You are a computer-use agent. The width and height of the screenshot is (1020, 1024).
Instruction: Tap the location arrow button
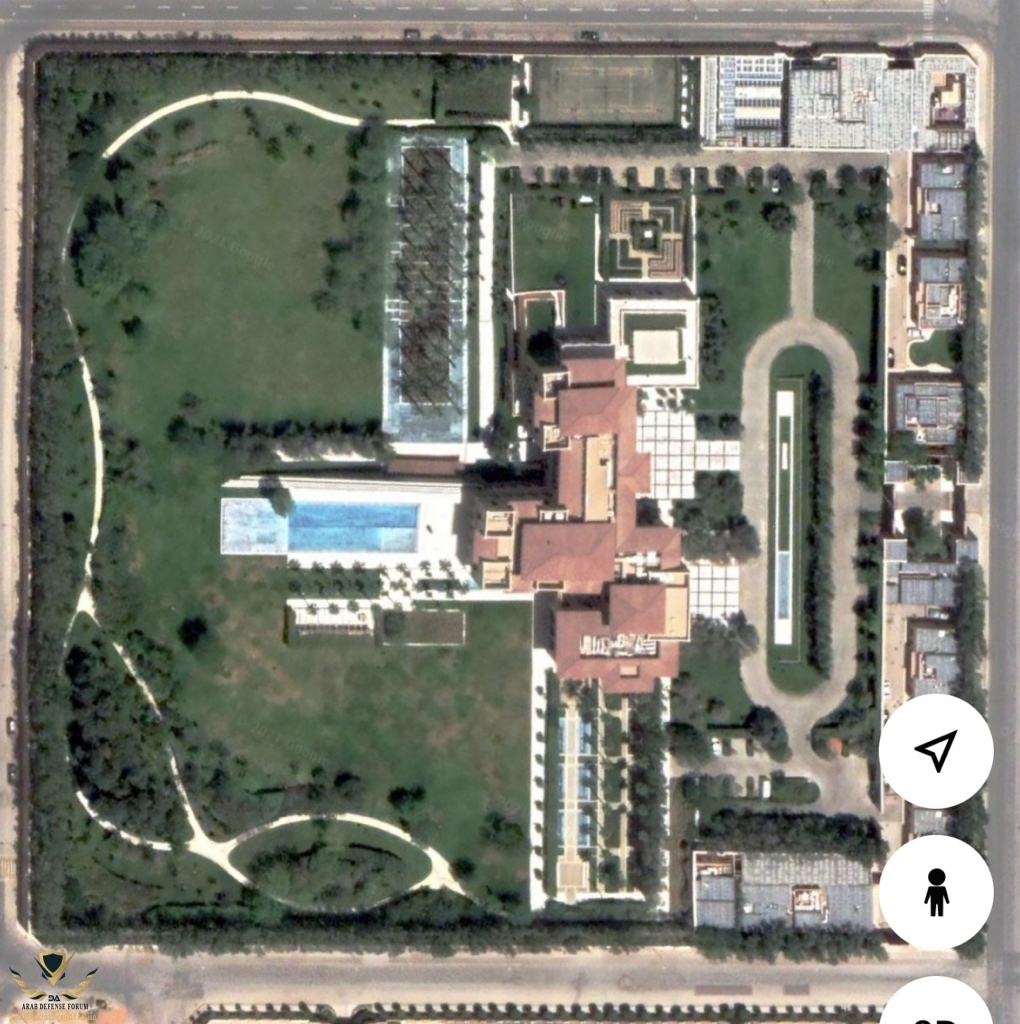pyautogui.click(x=935, y=751)
